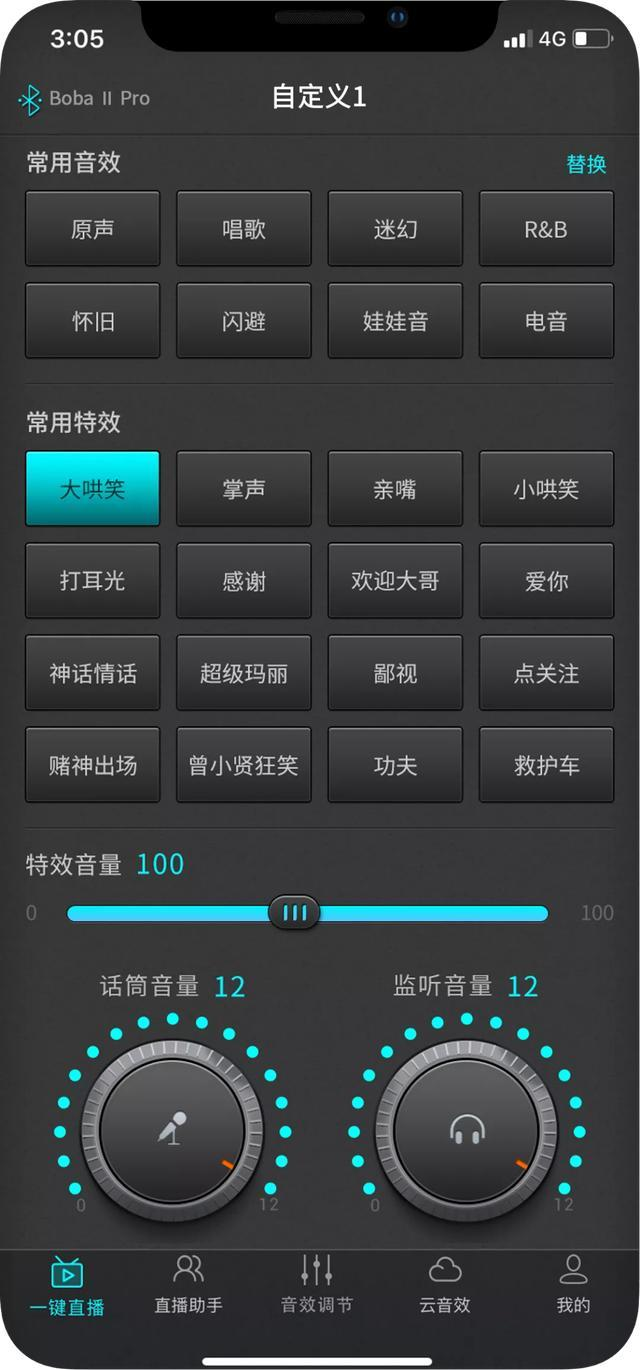Select the 原声 sound effect
This screenshot has width=640, height=1370.
92,229
